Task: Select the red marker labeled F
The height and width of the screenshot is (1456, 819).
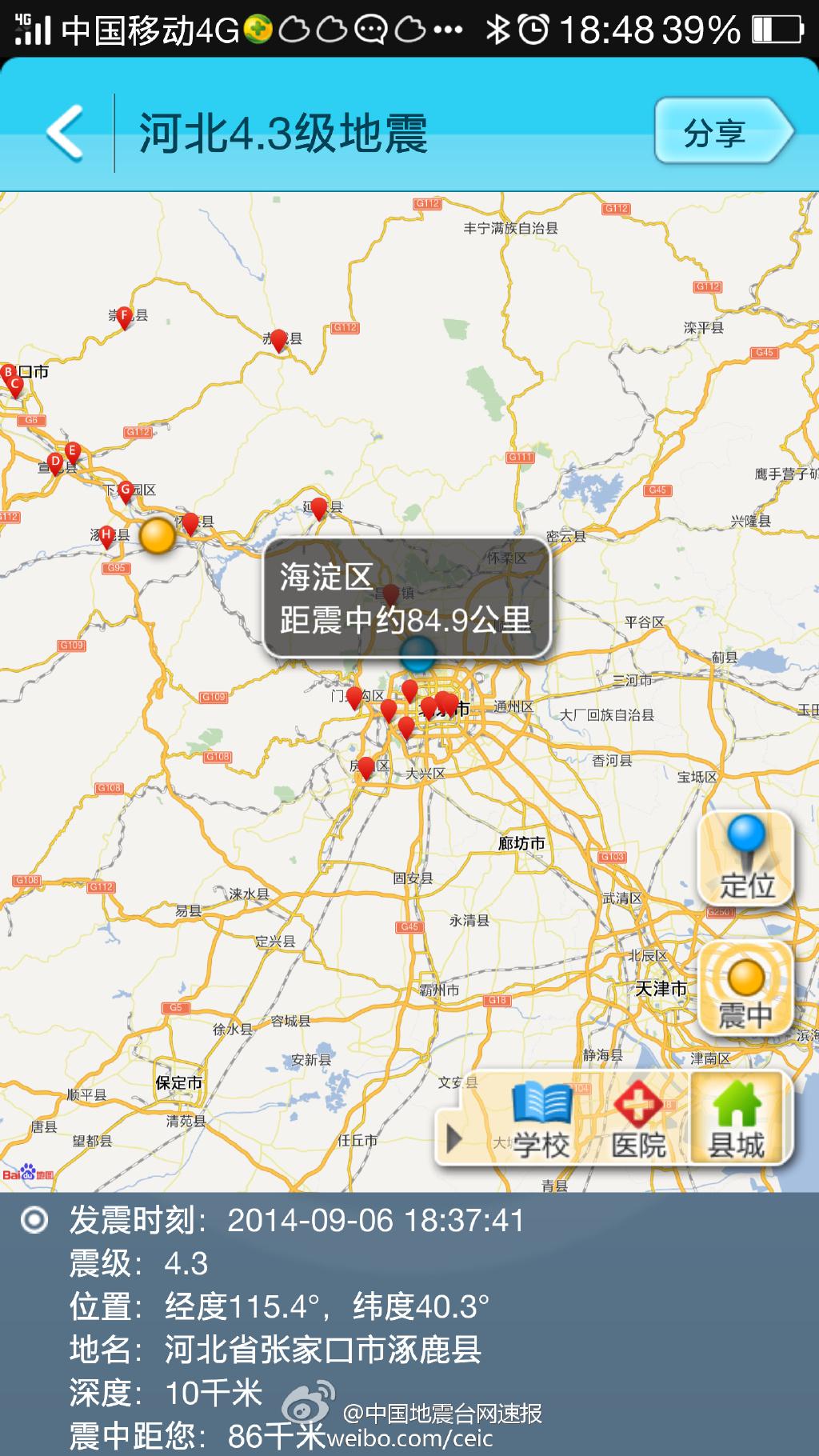Action: 123,317
